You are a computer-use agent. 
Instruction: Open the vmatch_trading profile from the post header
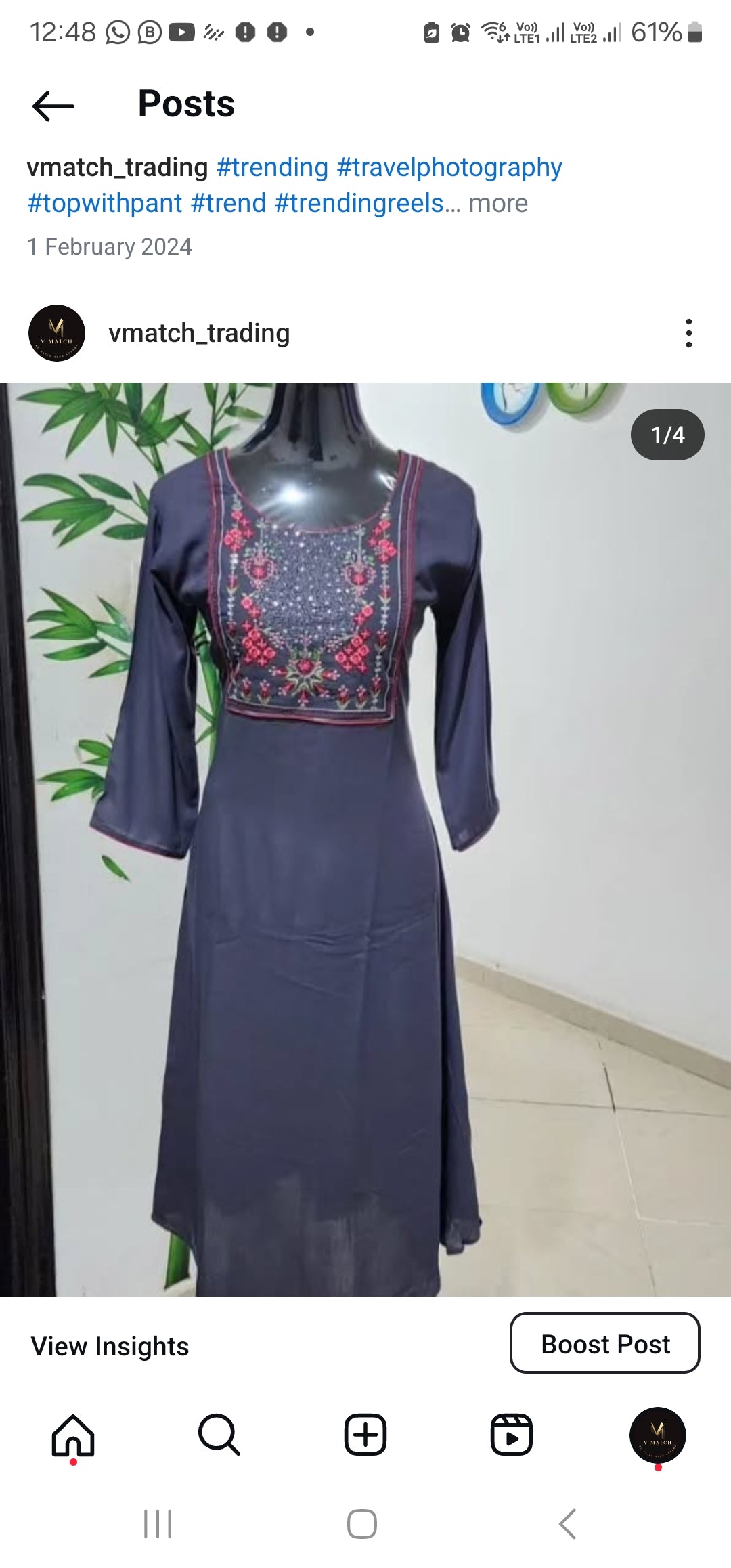[x=198, y=333]
